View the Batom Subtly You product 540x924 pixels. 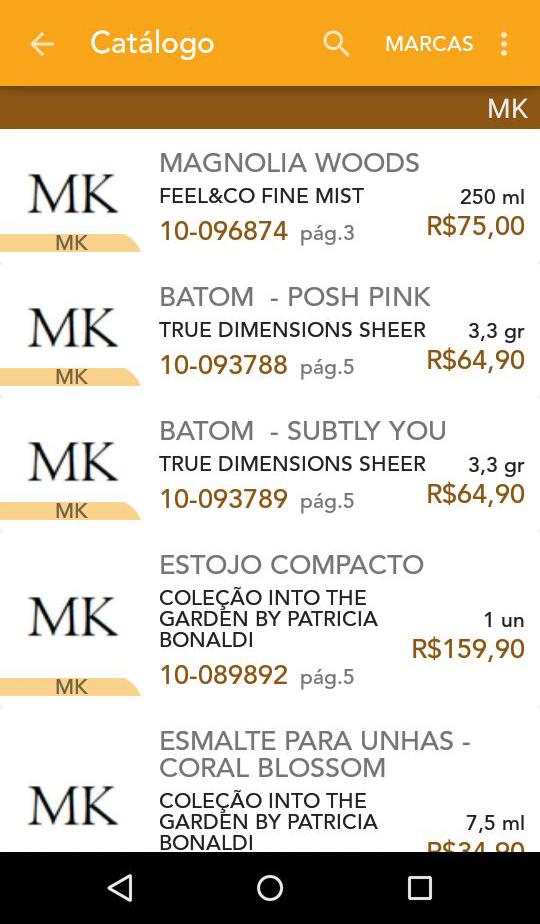pos(270,464)
